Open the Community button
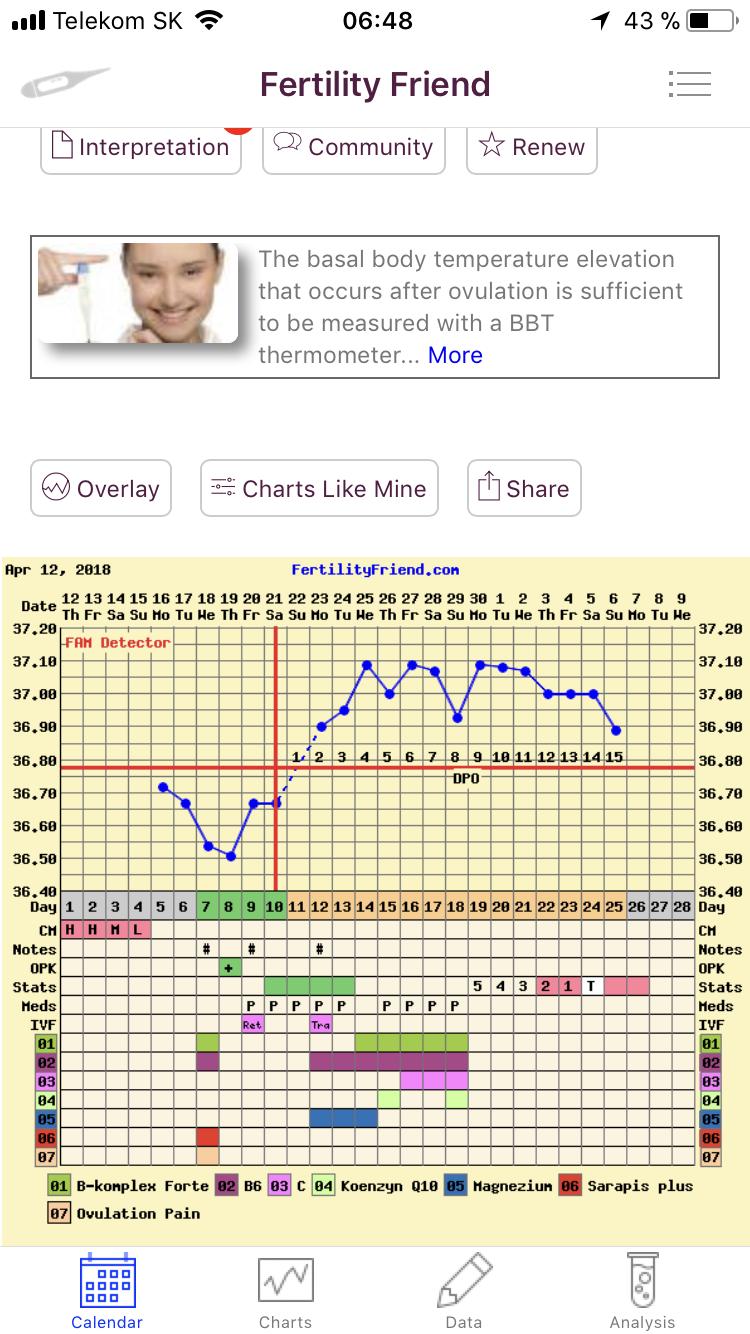750x1334 pixels. coord(354,147)
